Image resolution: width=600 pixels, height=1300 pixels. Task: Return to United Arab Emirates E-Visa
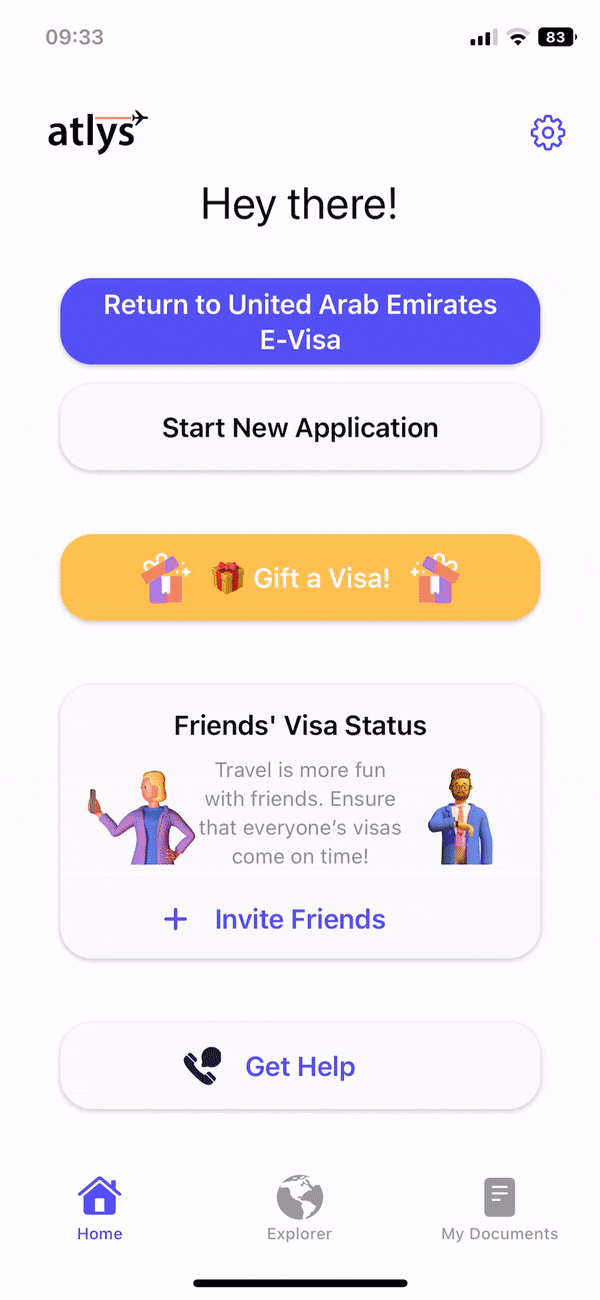pyautogui.click(x=300, y=321)
